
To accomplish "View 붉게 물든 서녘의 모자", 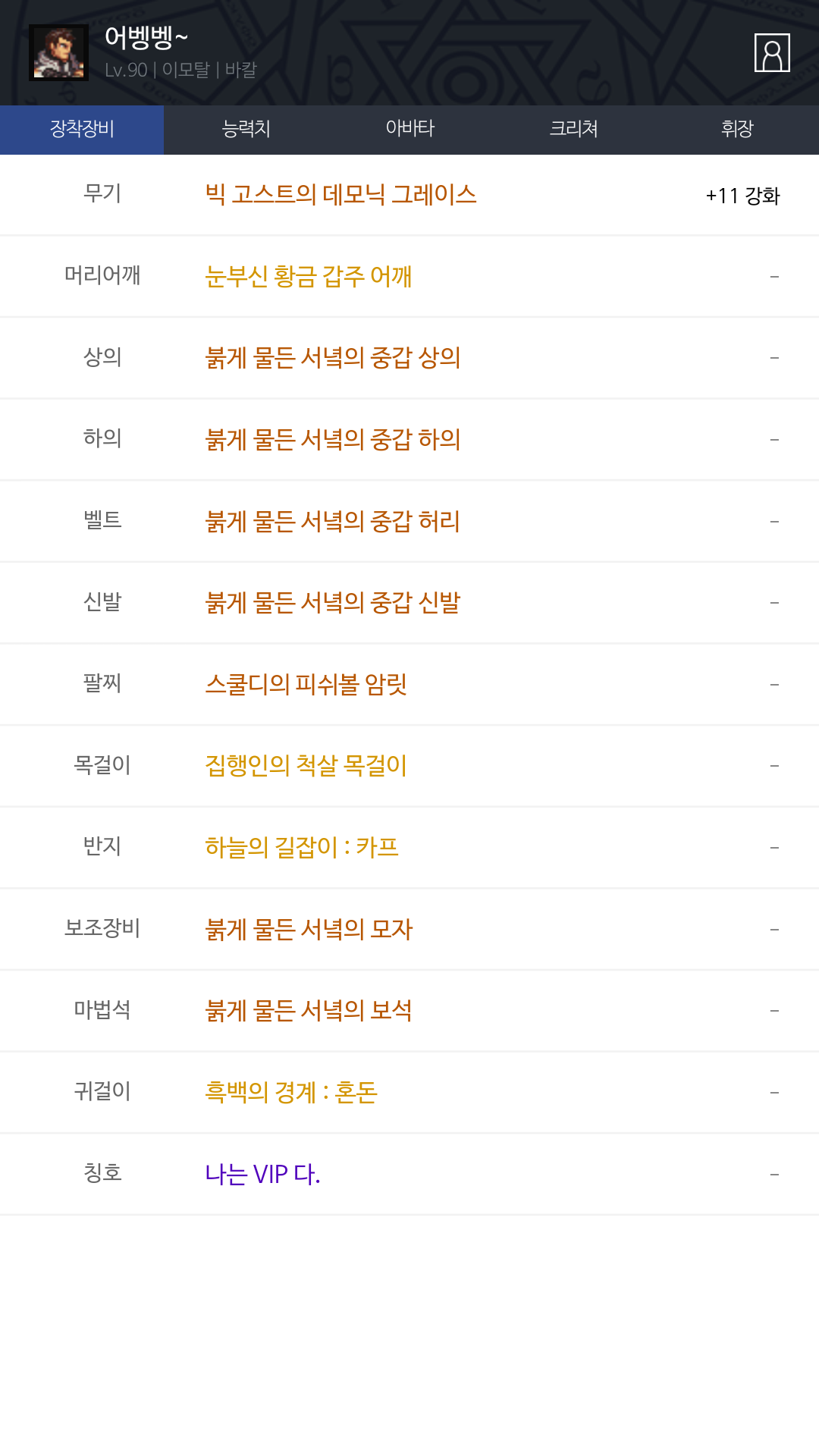I will pyautogui.click(x=308, y=930).
